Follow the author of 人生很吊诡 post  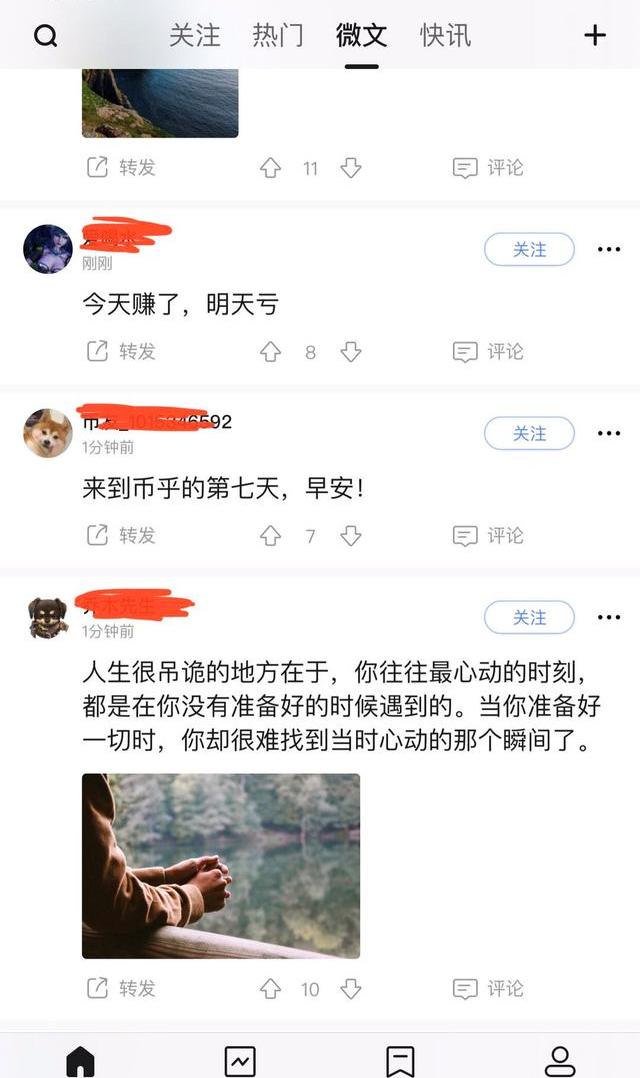529,617
